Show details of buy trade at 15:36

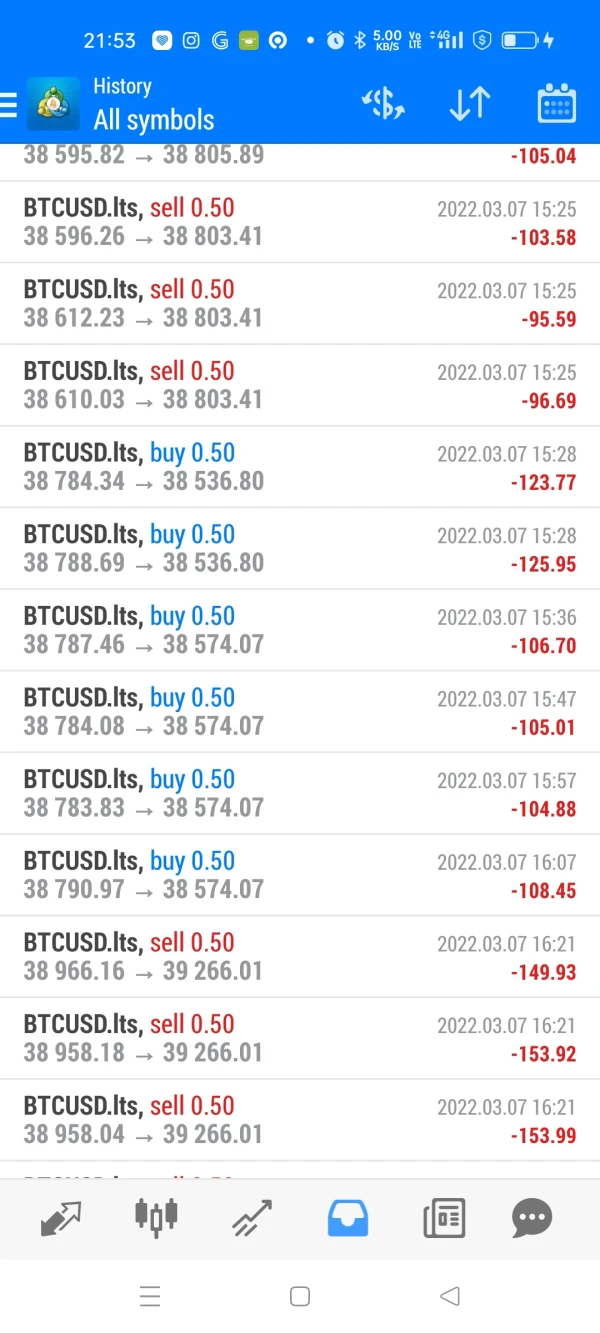pyautogui.click(x=300, y=630)
